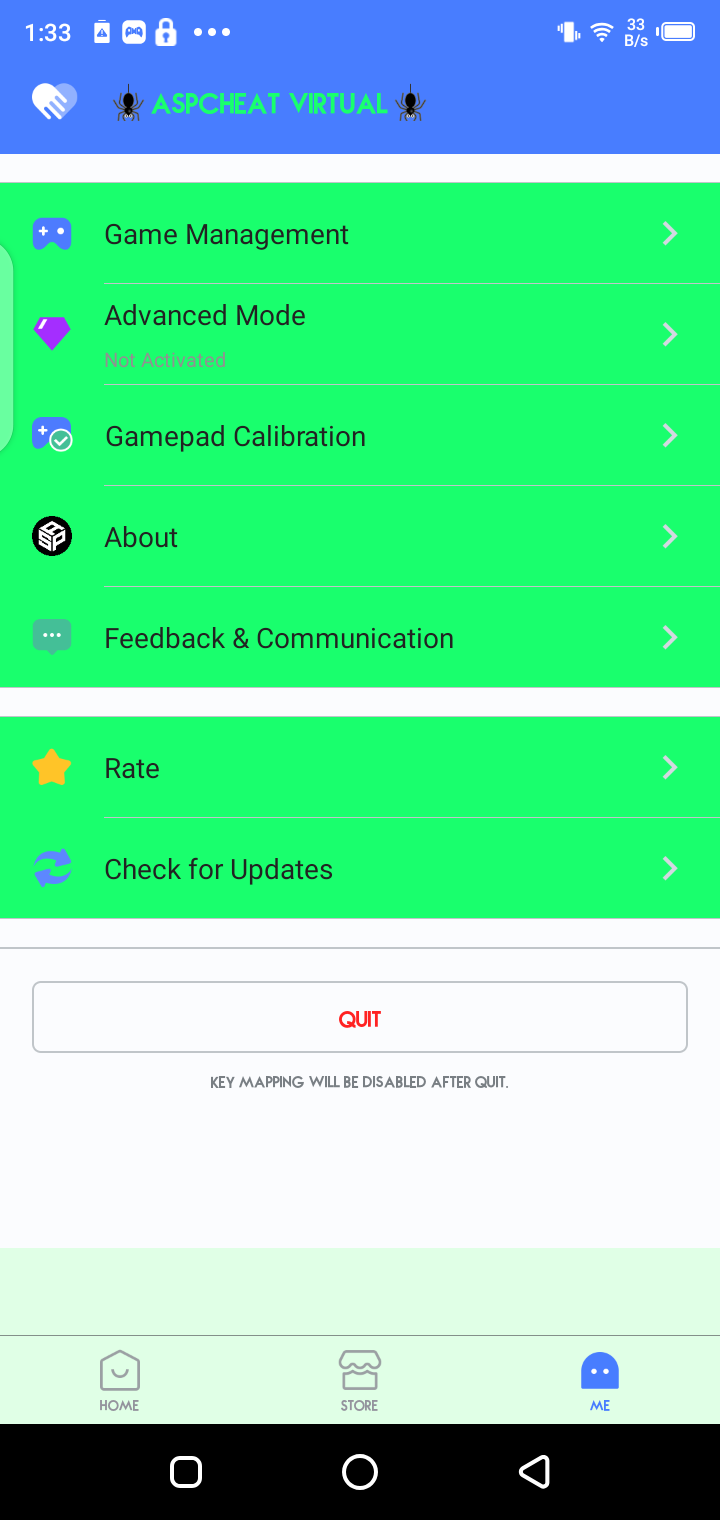
Task: Open Gamepad Calibration
Action: pos(360,436)
